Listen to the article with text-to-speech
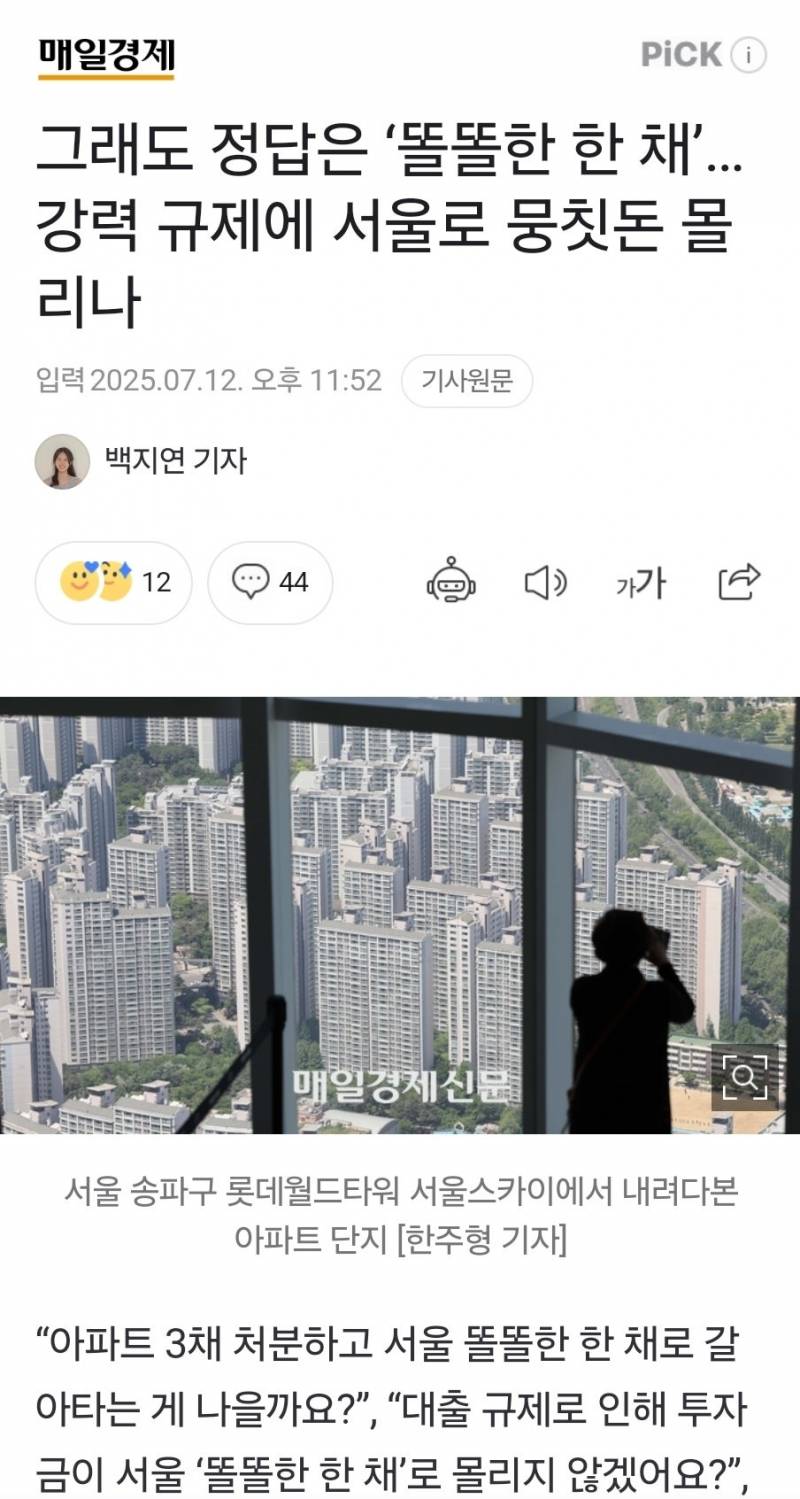Viewport: 800px width, 1499px height. pos(545,582)
